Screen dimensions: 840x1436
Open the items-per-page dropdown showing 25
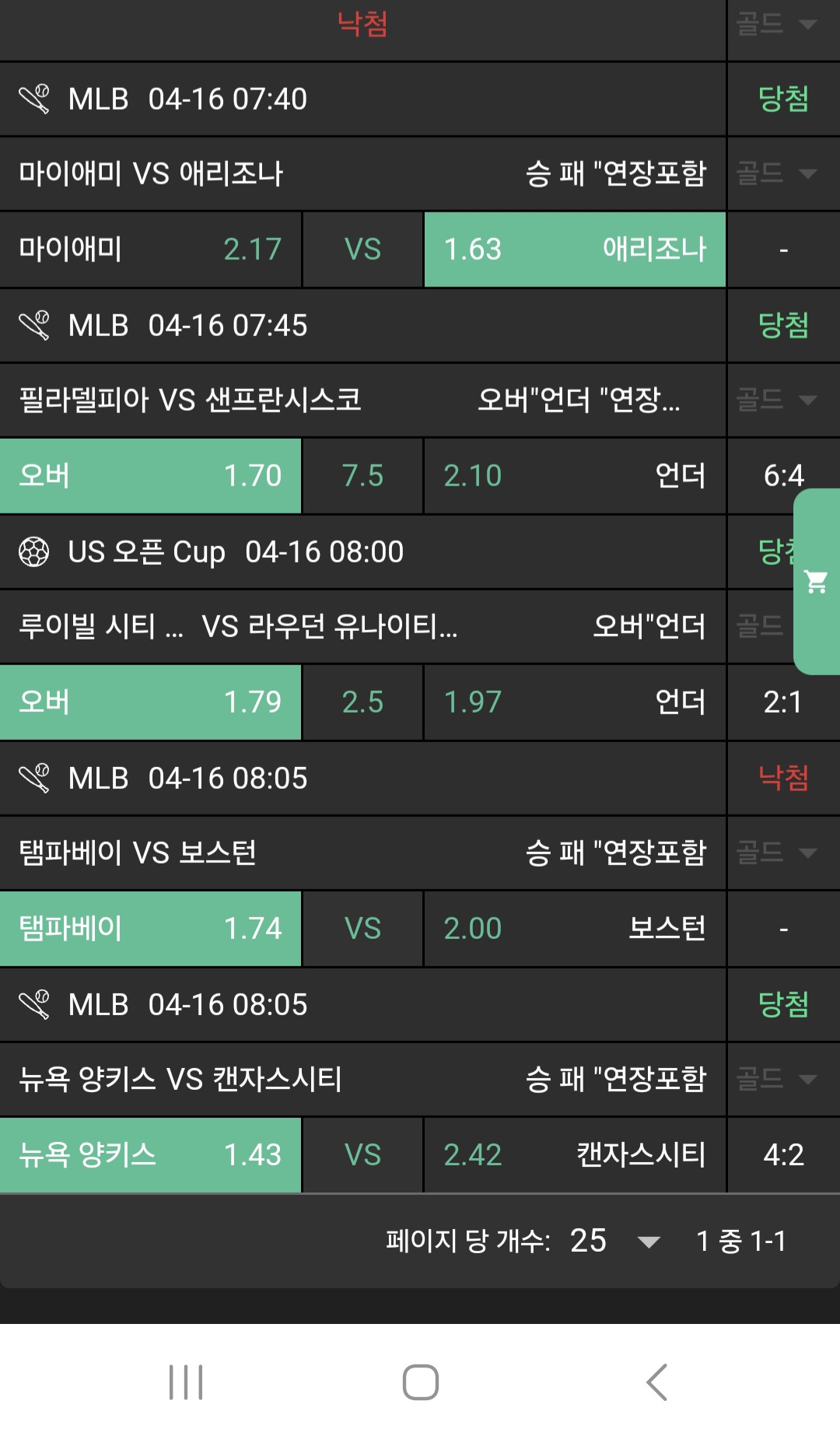coord(614,1241)
